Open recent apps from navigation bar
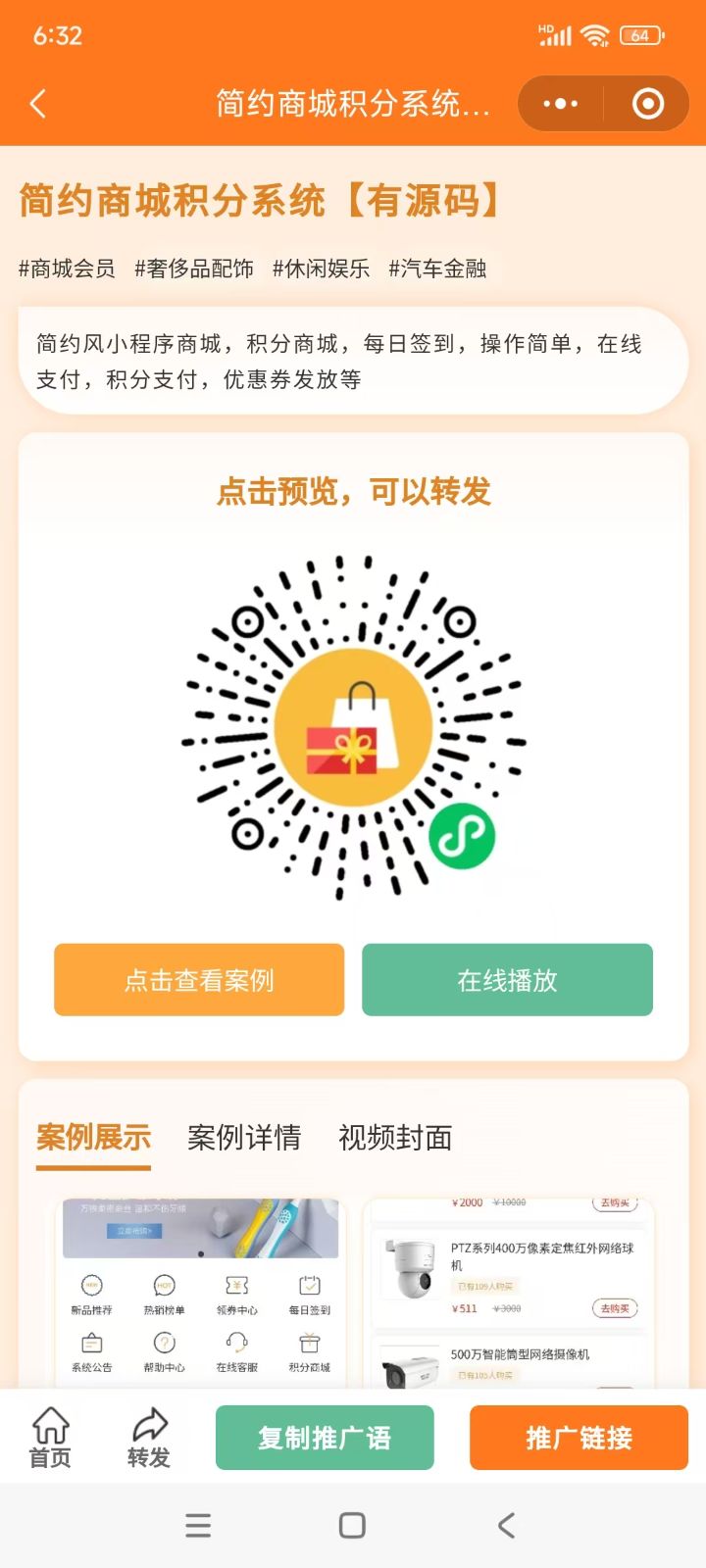Viewport: 706px width, 1568px height. pos(198,1525)
